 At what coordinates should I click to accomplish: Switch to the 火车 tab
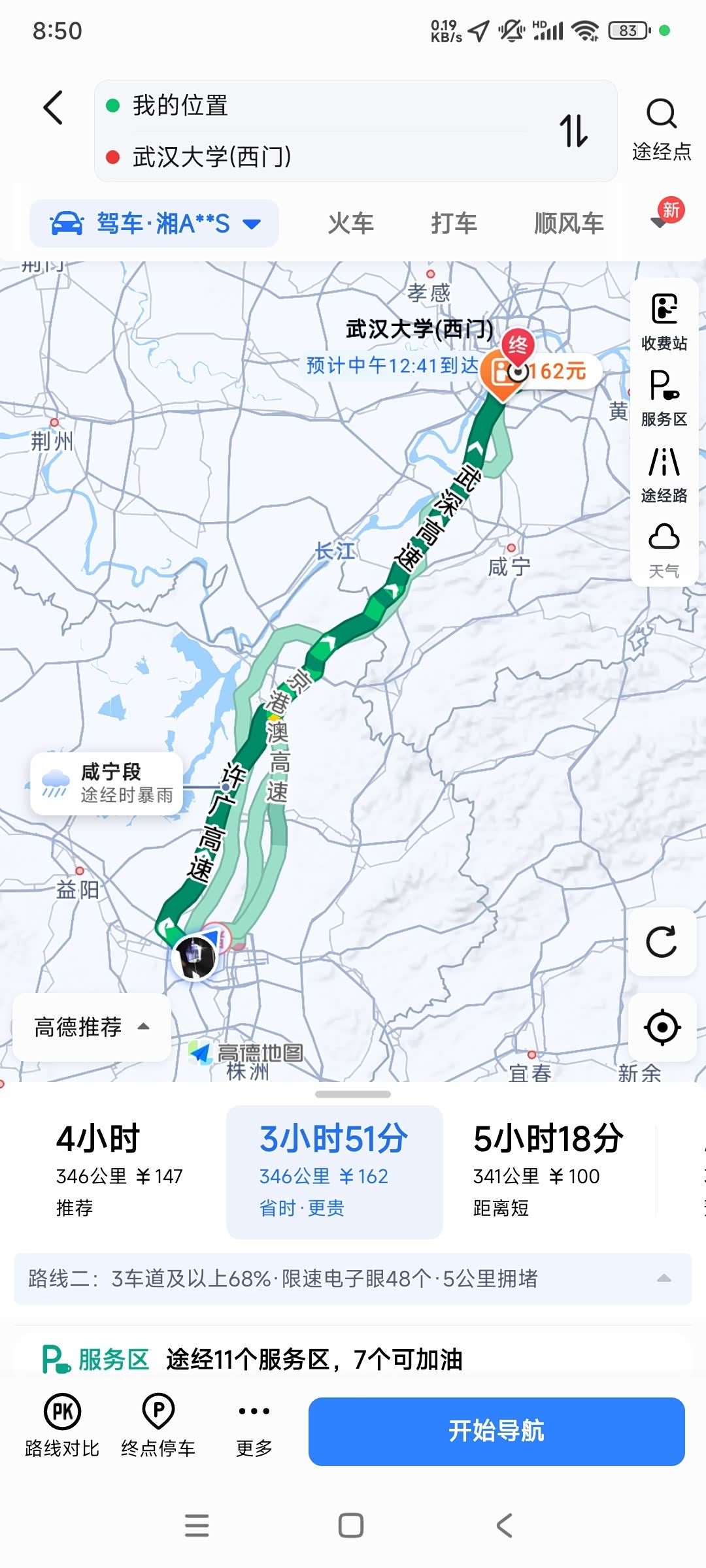pos(350,223)
